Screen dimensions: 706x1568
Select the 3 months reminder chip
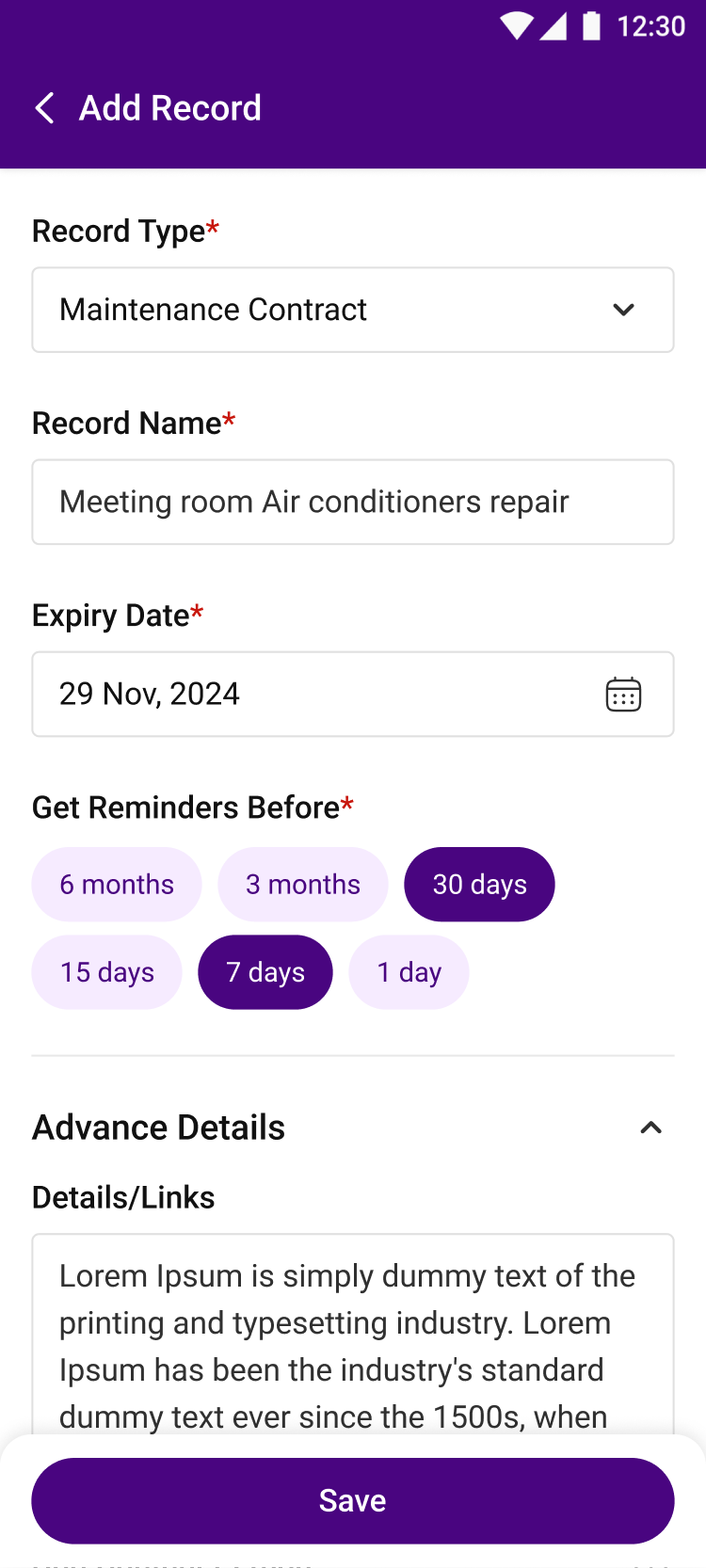[x=303, y=885]
